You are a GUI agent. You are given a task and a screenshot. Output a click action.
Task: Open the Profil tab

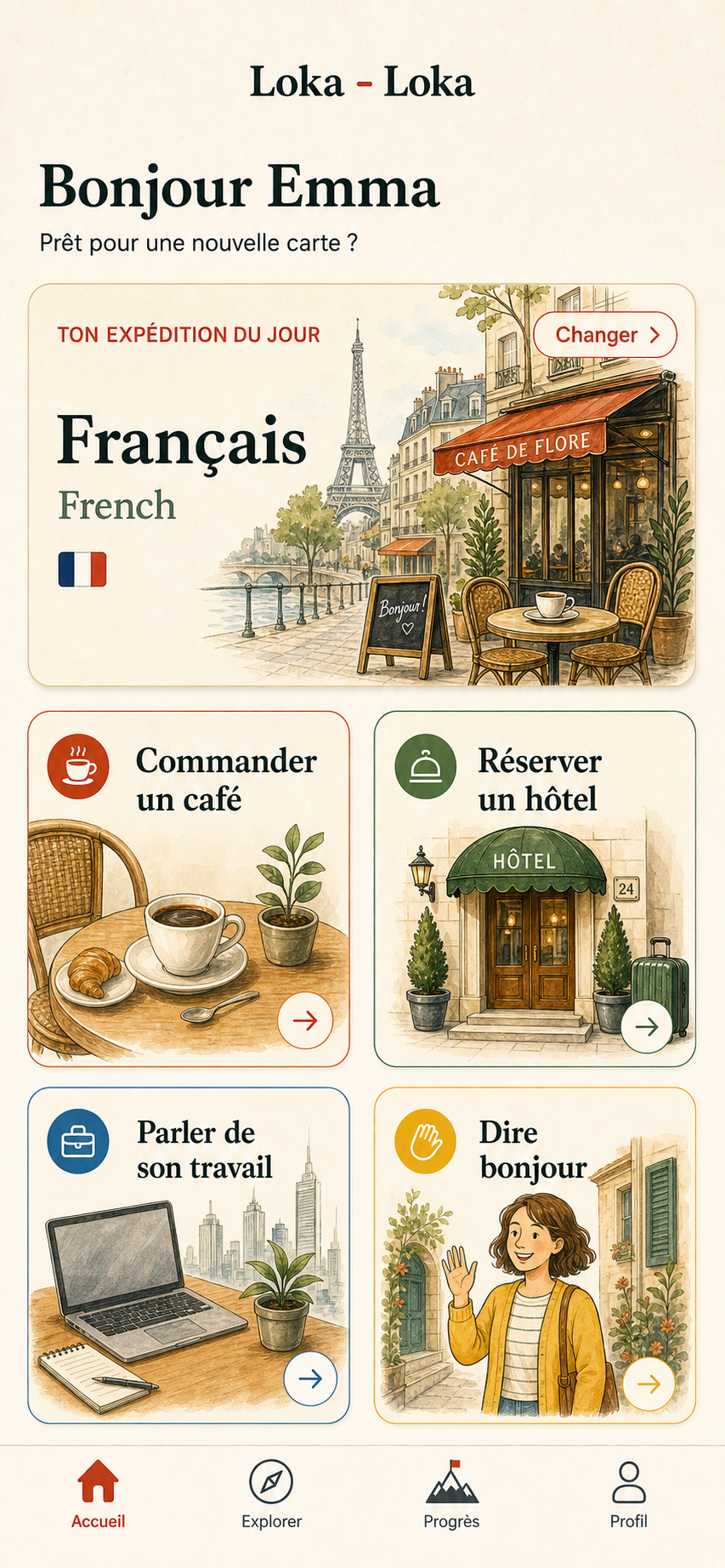pos(629,1495)
